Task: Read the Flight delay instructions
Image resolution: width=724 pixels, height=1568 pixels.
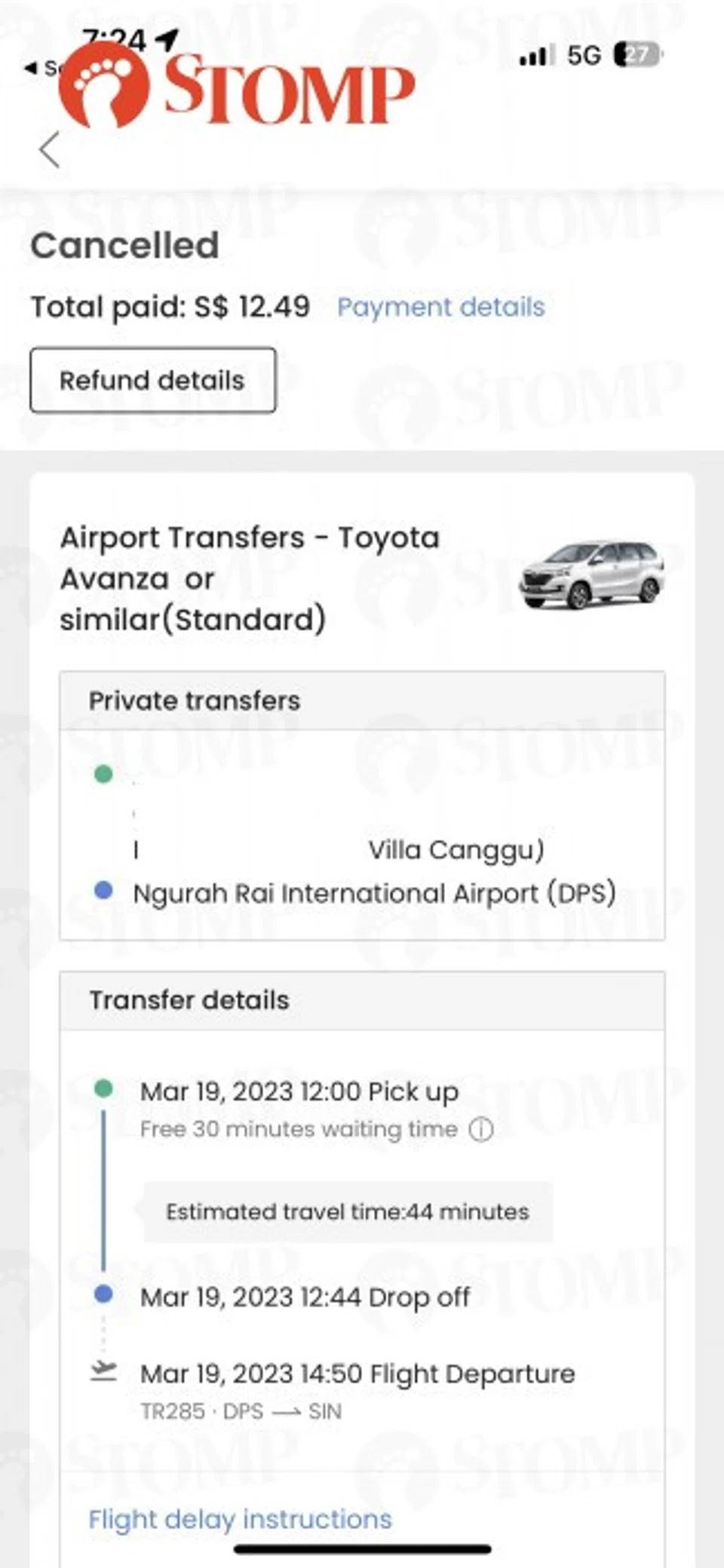Action: pos(240,1519)
